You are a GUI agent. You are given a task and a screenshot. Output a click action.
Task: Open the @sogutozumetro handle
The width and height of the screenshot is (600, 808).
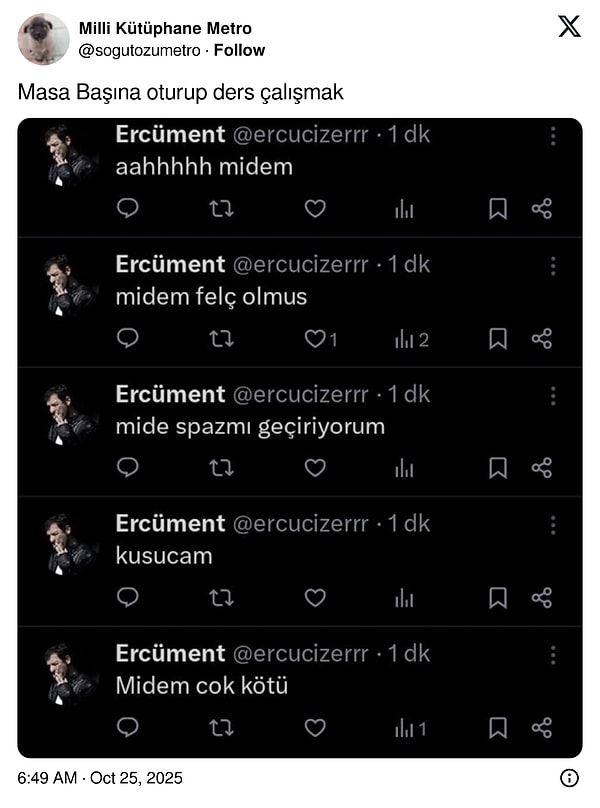tap(139, 50)
